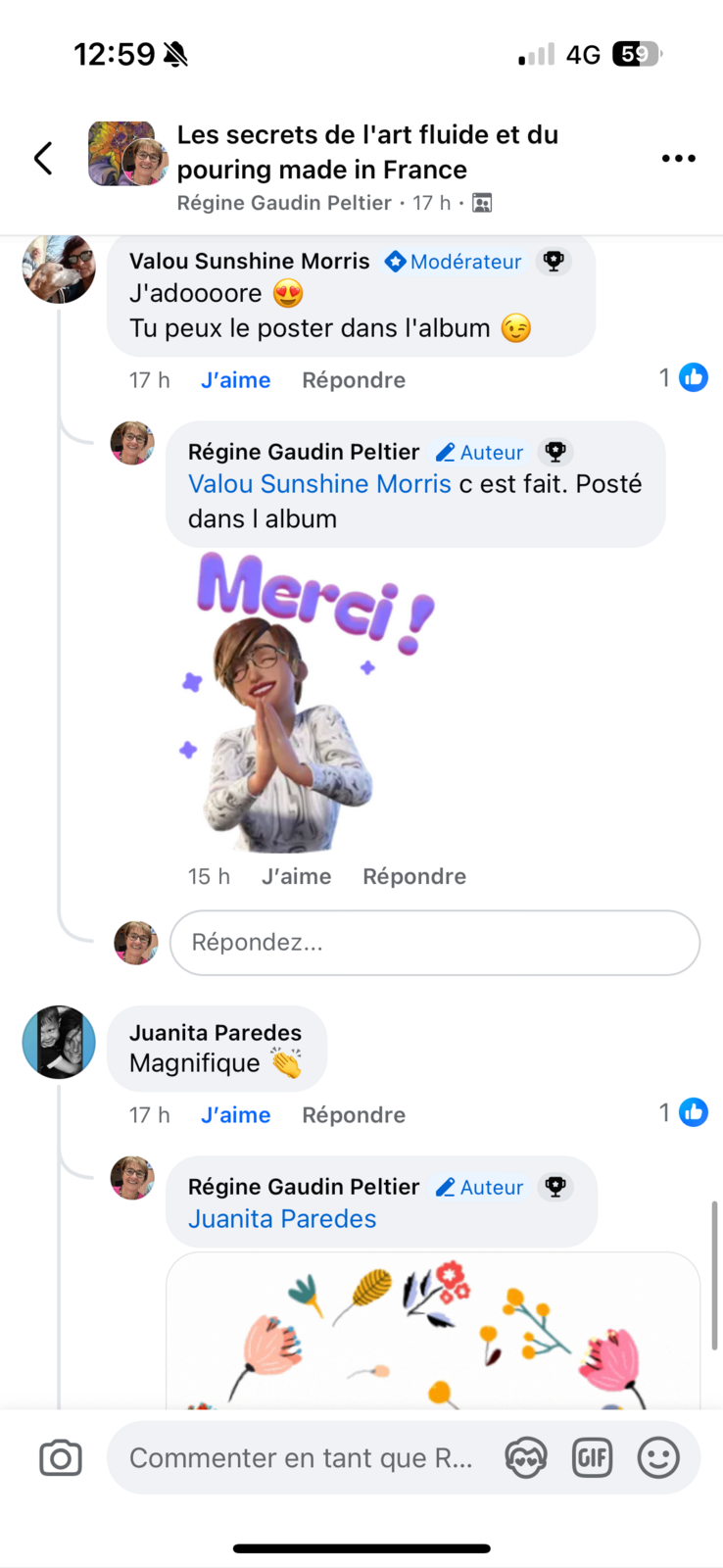View Valou Sunshine Morris's profile picture
Screen dimensions: 723x1568
(x=59, y=267)
